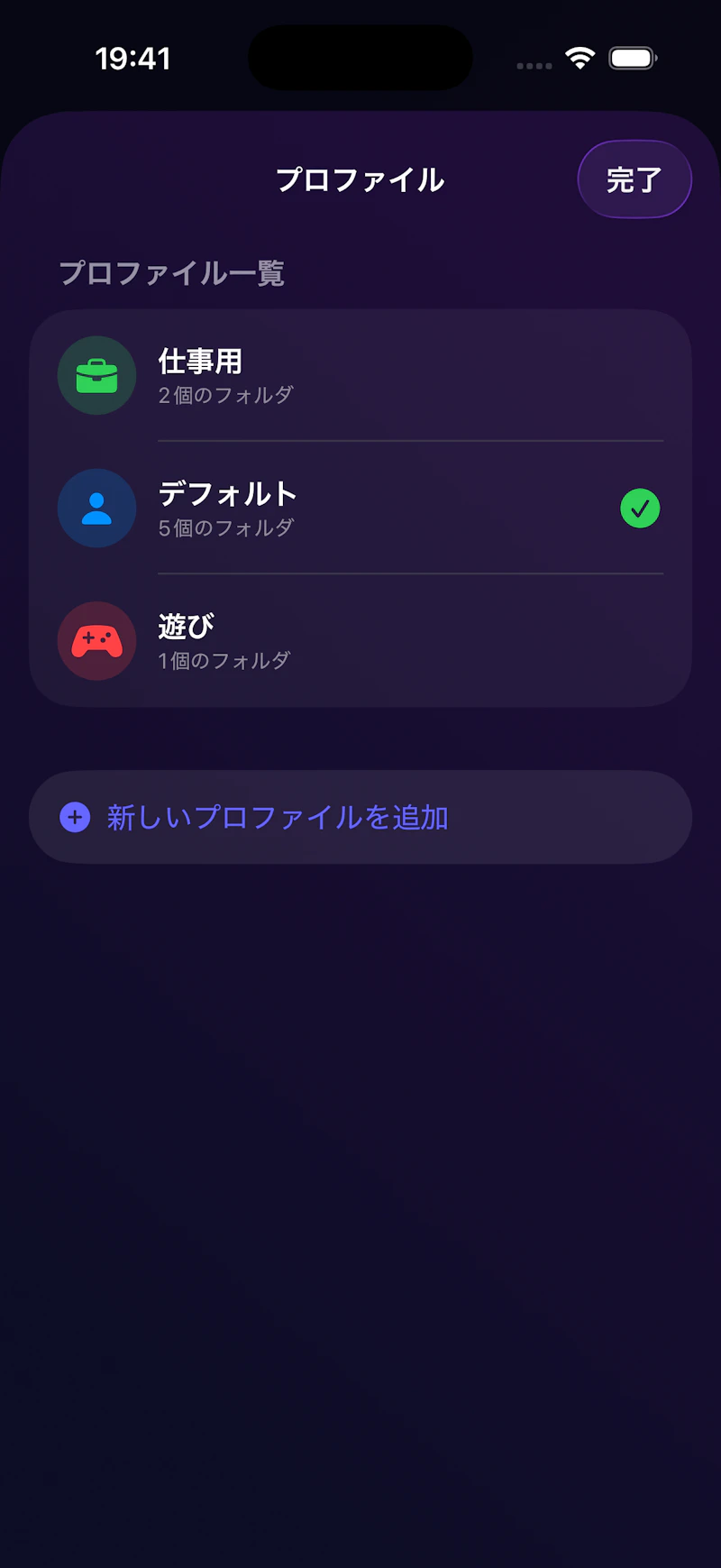Tap the blue person icon for デフォルト profile
Image resolution: width=721 pixels, height=1568 pixels.
(96, 508)
